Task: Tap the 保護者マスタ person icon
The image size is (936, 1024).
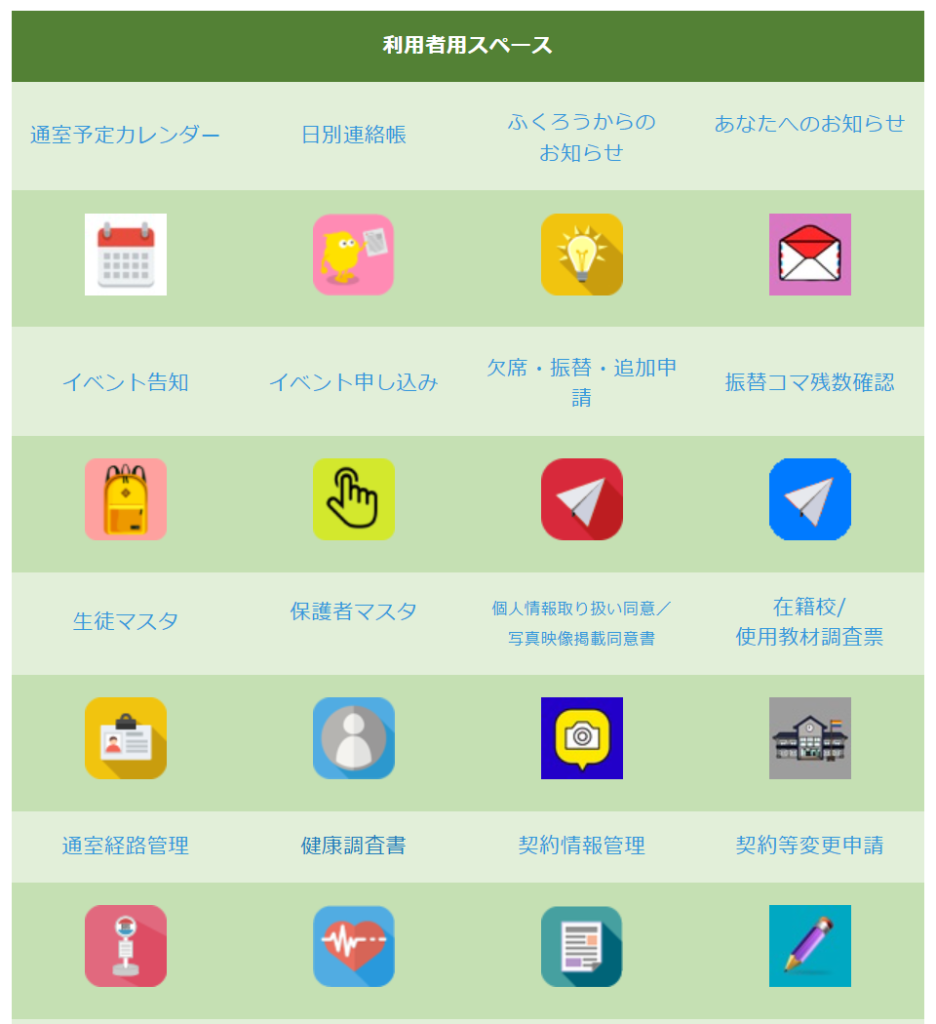Action: tap(353, 738)
